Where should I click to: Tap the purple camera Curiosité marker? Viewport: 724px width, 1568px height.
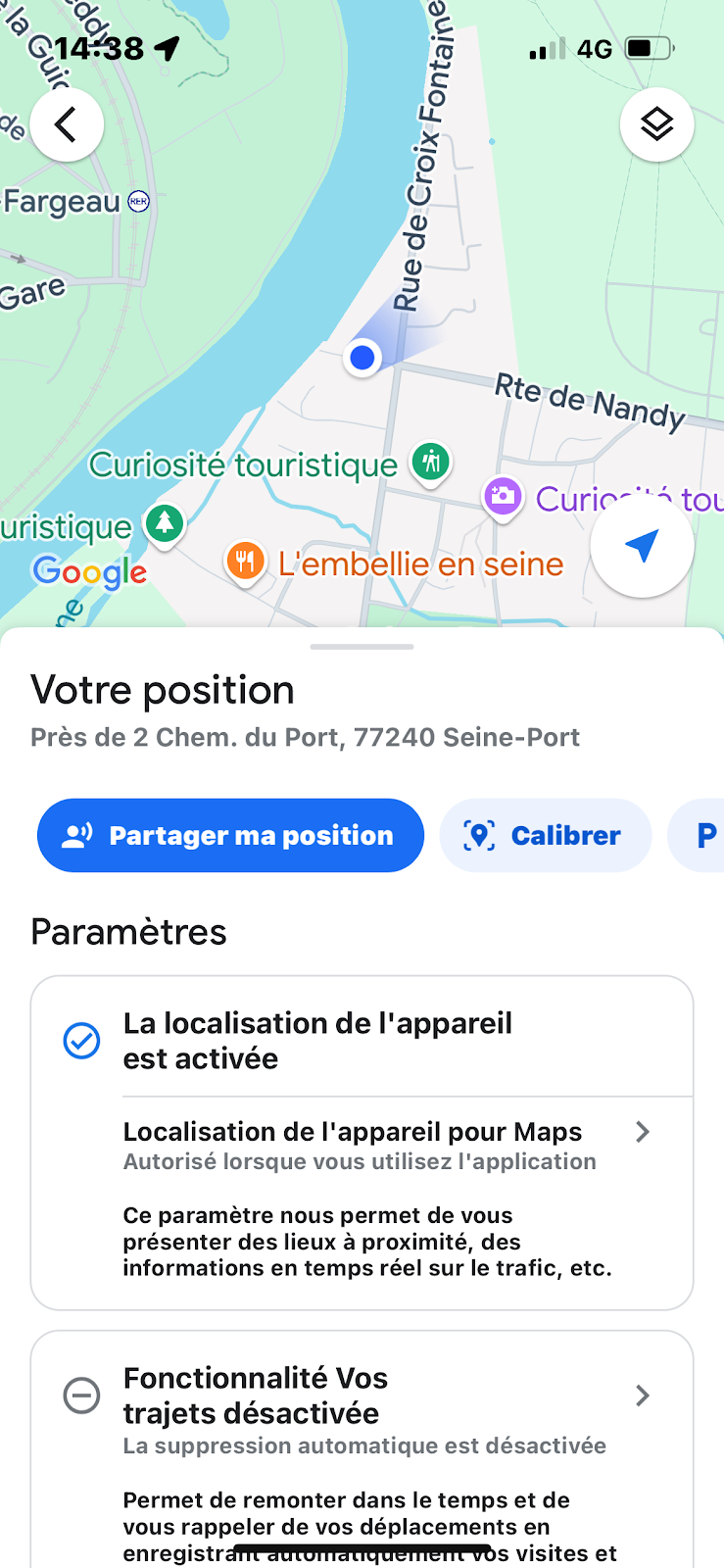pos(503,498)
